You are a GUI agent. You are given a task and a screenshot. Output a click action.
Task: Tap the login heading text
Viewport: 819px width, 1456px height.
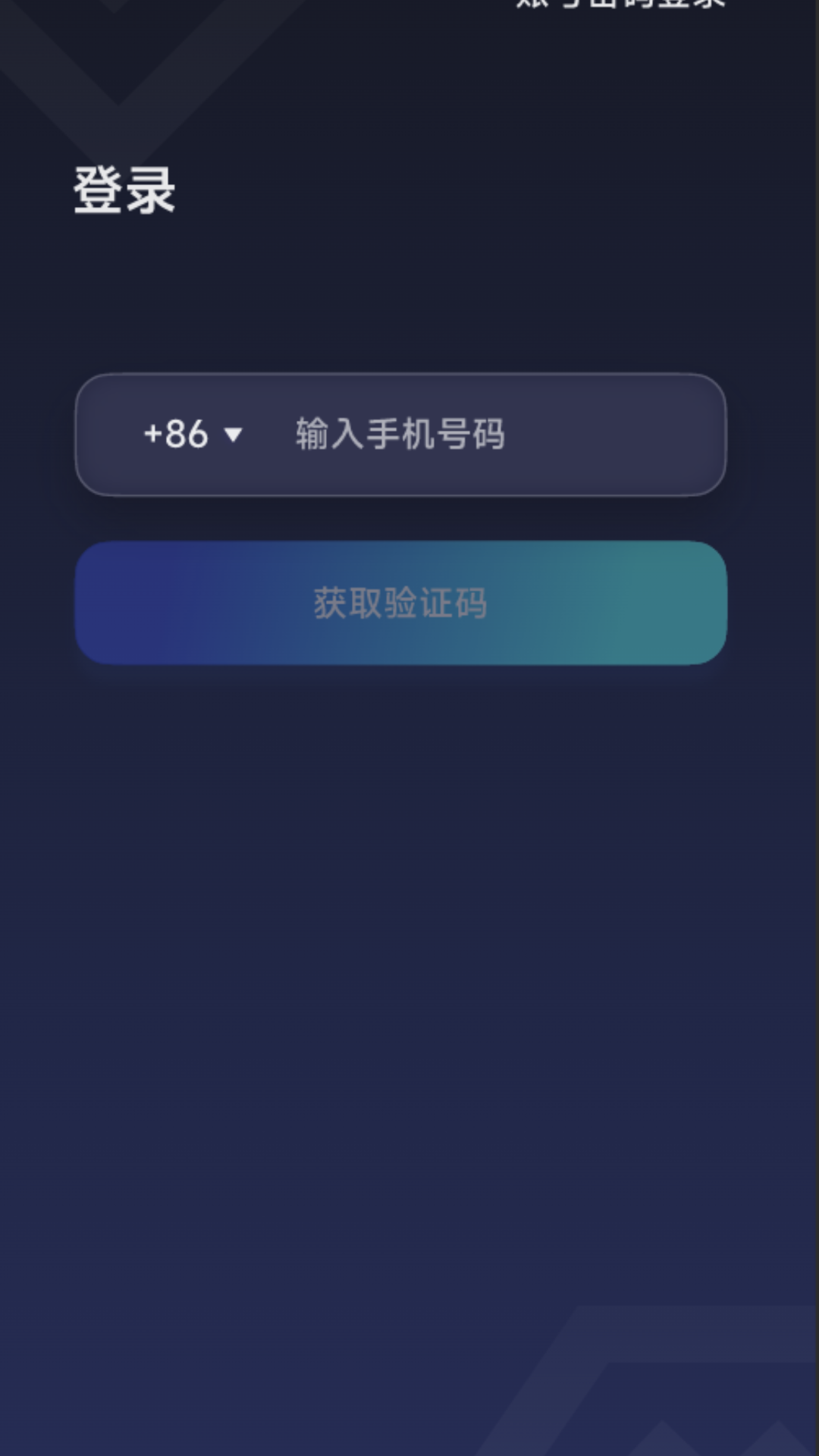124,190
